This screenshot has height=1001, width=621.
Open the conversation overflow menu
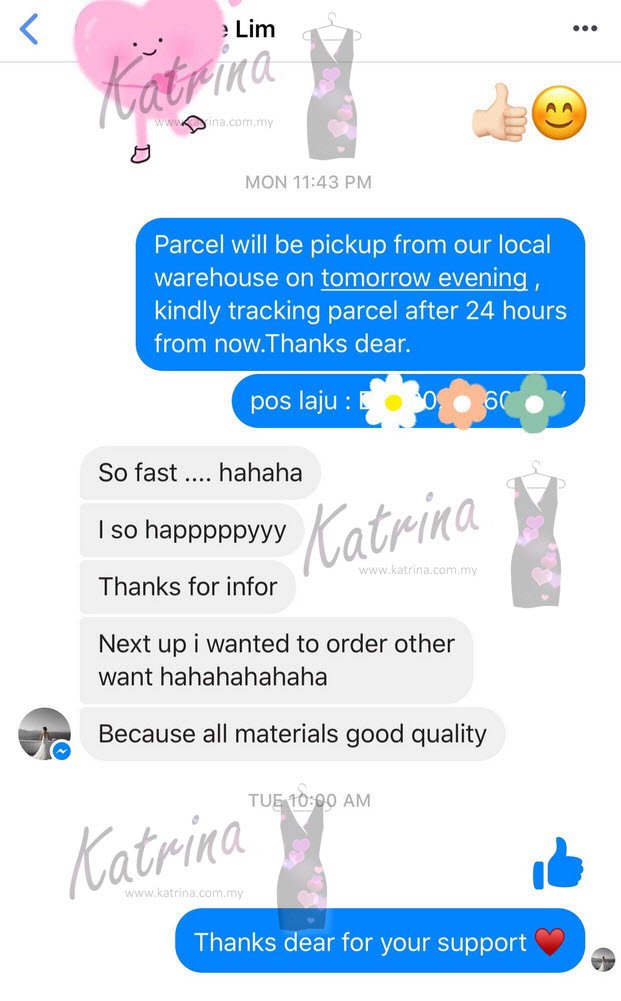click(x=584, y=29)
